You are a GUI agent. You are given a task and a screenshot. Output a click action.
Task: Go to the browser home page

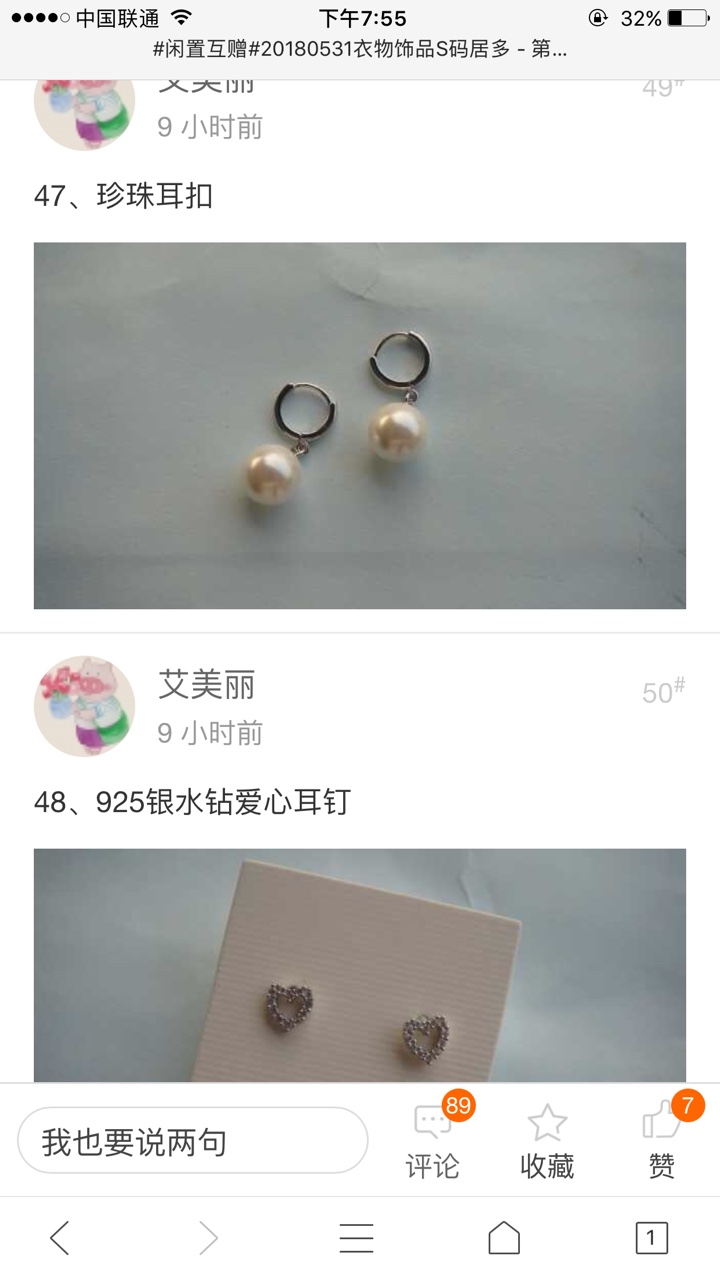click(x=504, y=1238)
